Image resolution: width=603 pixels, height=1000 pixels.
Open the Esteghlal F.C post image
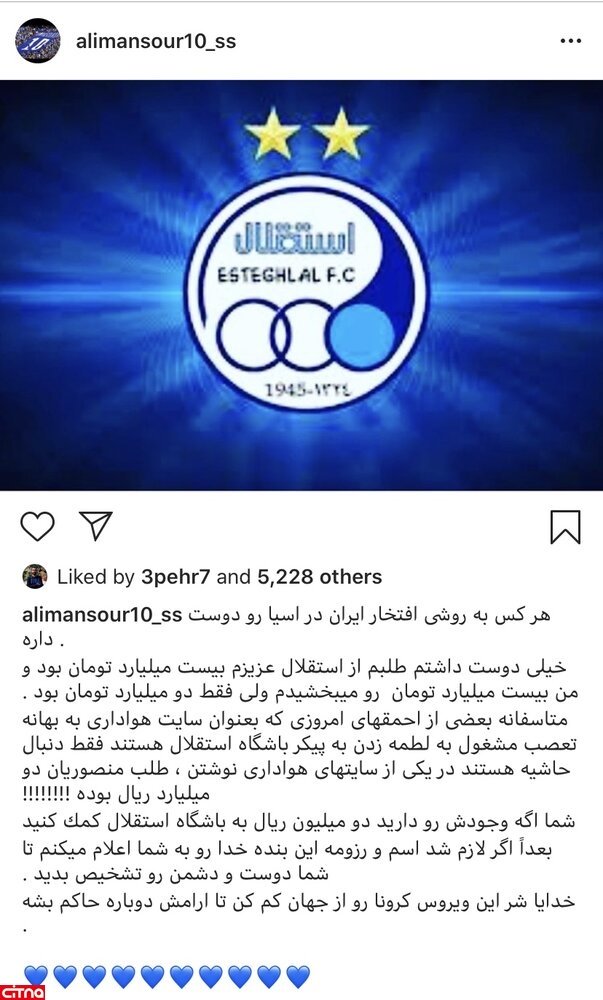[x=301, y=285]
